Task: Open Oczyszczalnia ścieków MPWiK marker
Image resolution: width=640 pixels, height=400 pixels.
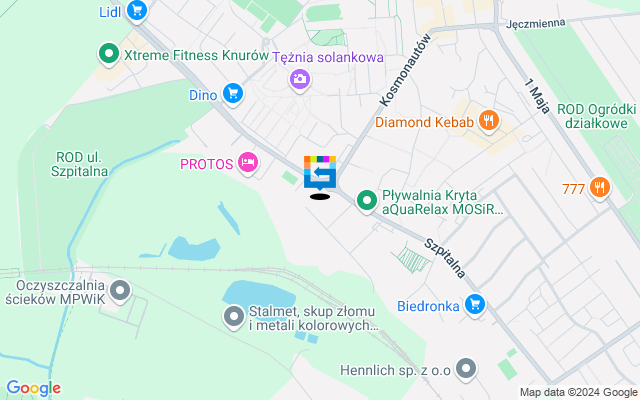Action: pyautogui.click(x=120, y=291)
